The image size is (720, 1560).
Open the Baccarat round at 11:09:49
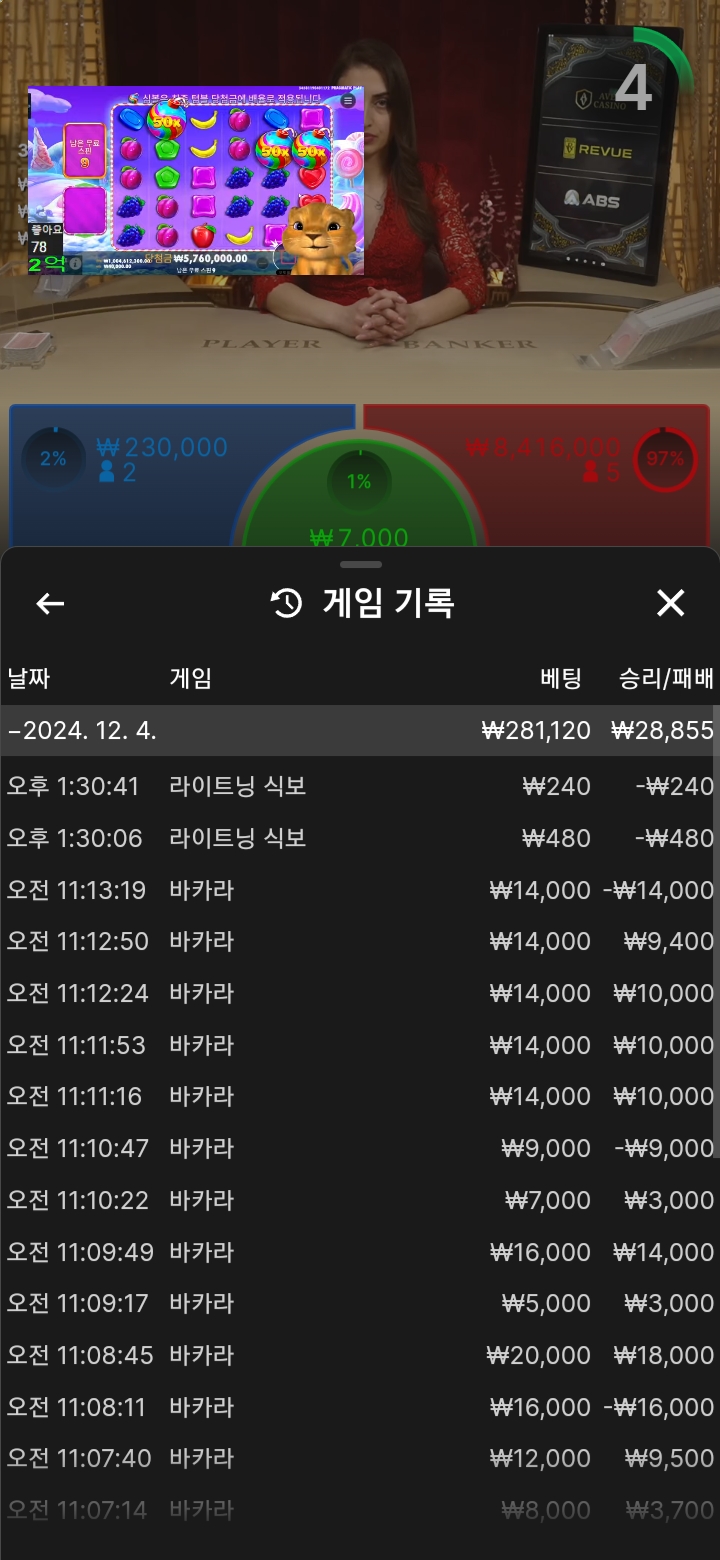point(360,1252)
